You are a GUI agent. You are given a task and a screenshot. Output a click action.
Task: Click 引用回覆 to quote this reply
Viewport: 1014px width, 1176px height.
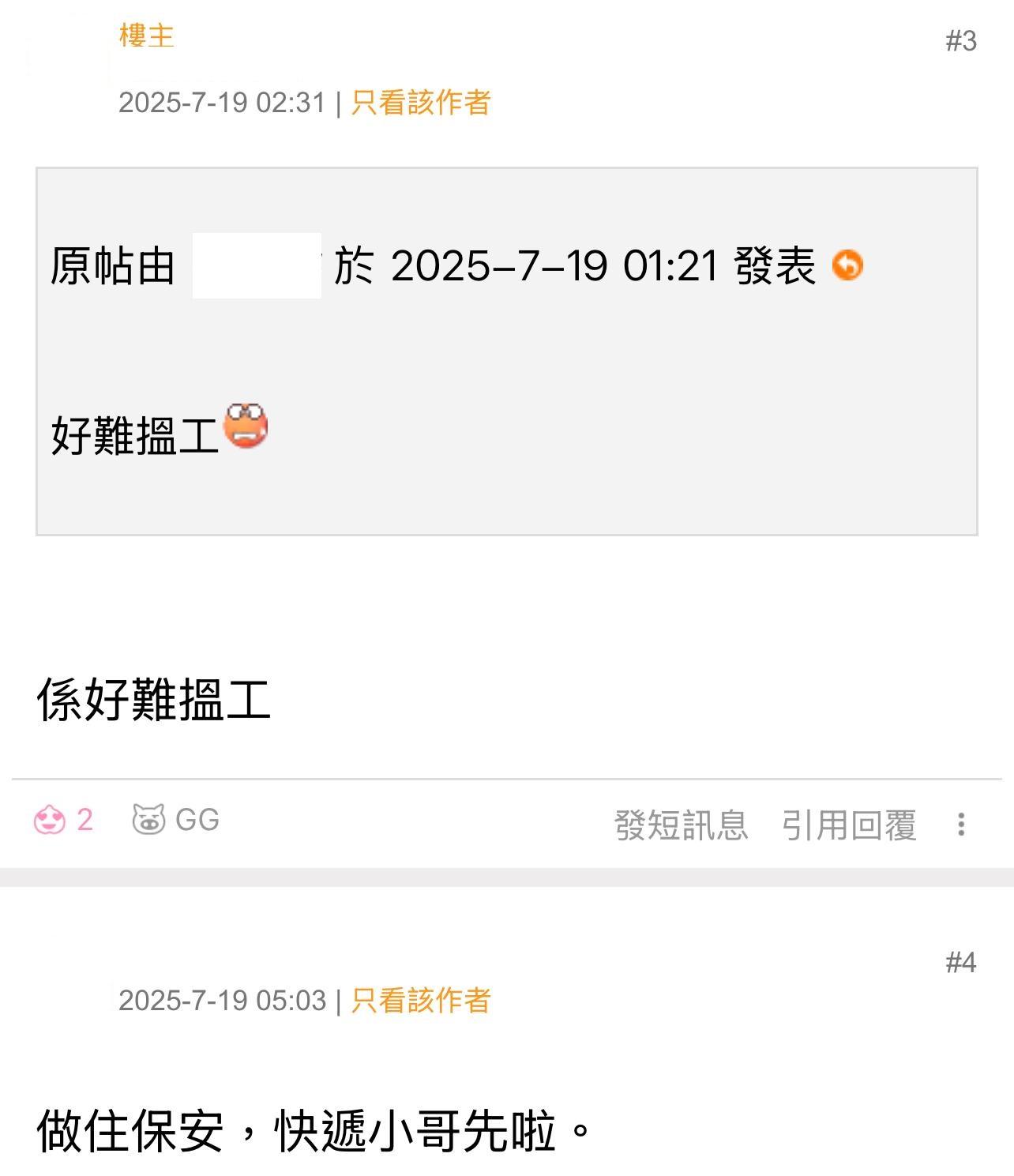(849, 825)
